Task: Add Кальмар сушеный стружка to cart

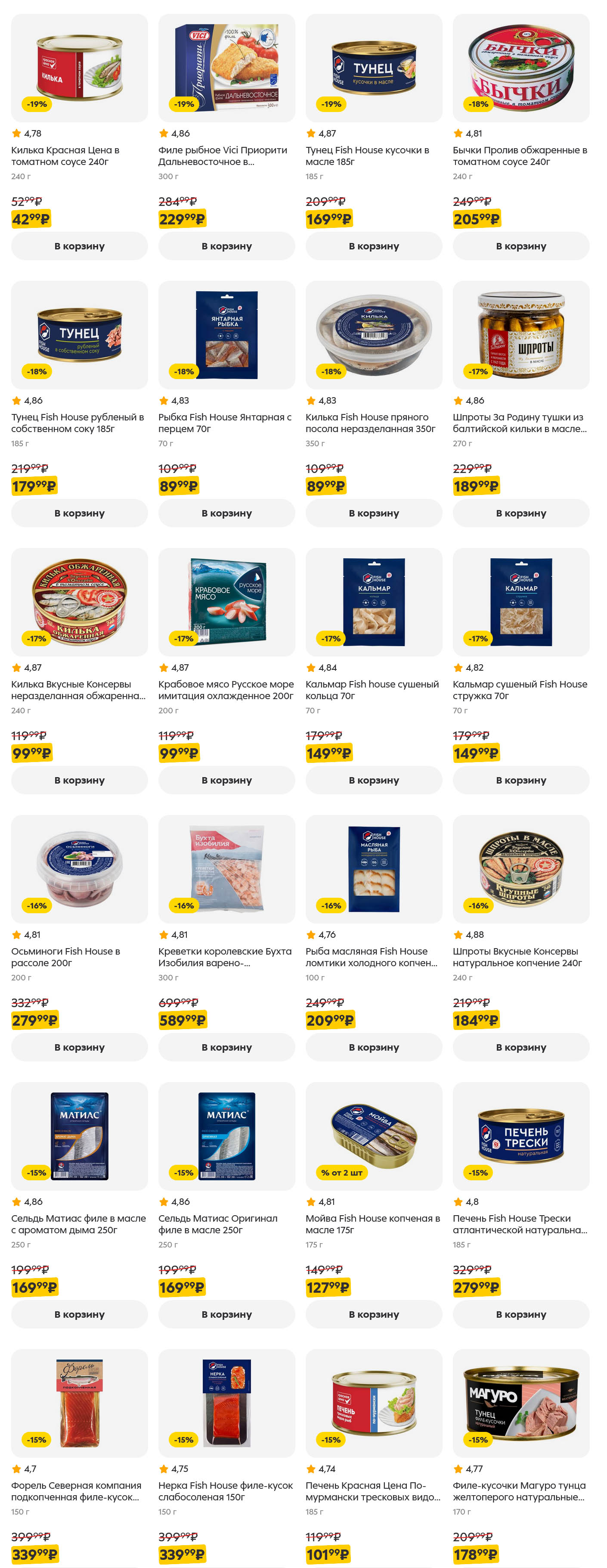Action: tap(520, 781)
